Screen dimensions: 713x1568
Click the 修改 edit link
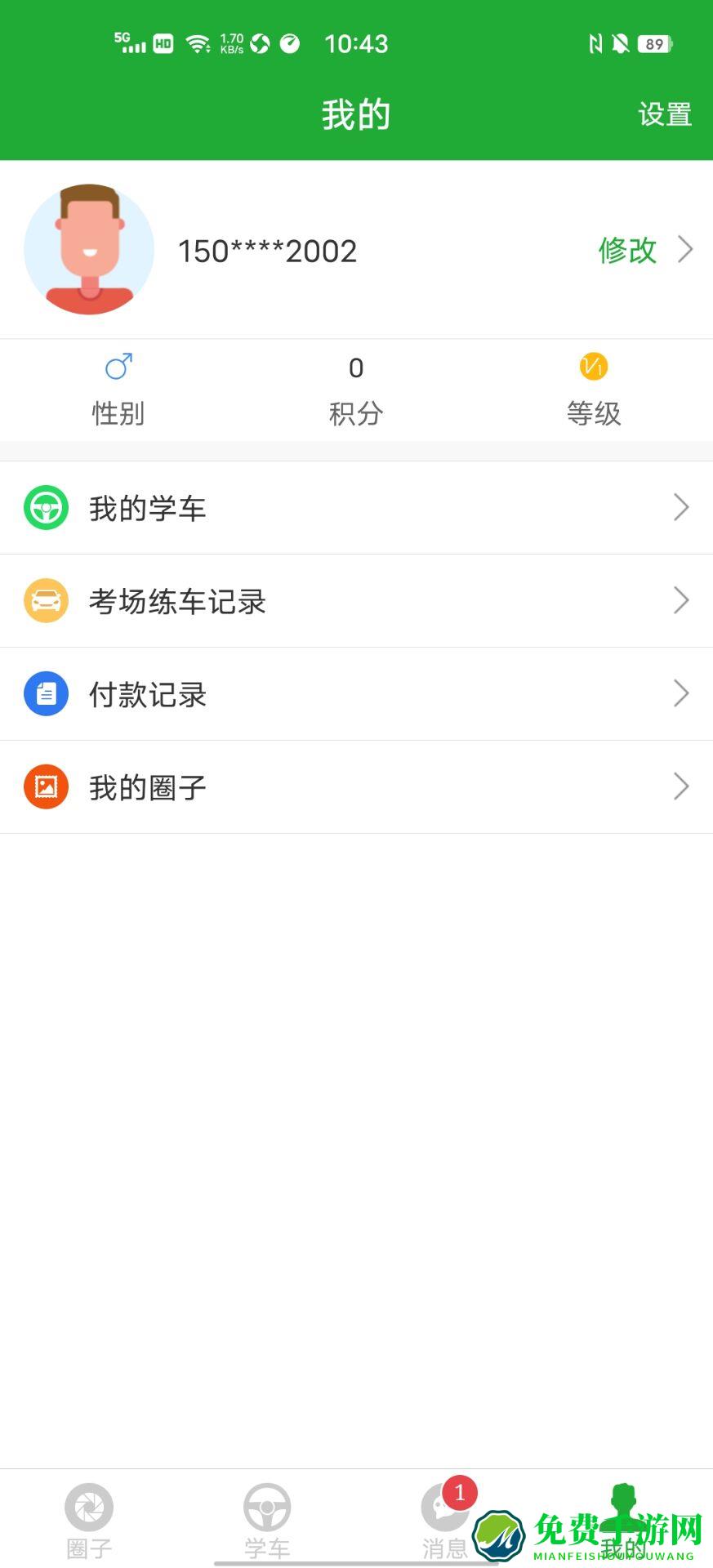click(x=628, y=250)
